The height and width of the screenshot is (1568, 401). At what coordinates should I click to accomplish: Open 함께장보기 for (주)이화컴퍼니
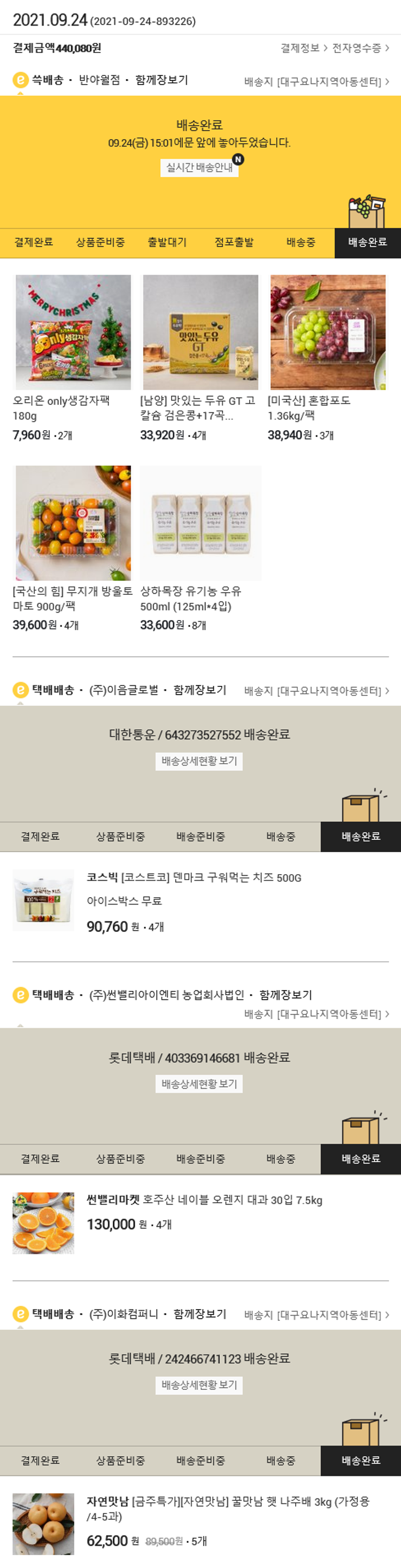(199, 1314)
